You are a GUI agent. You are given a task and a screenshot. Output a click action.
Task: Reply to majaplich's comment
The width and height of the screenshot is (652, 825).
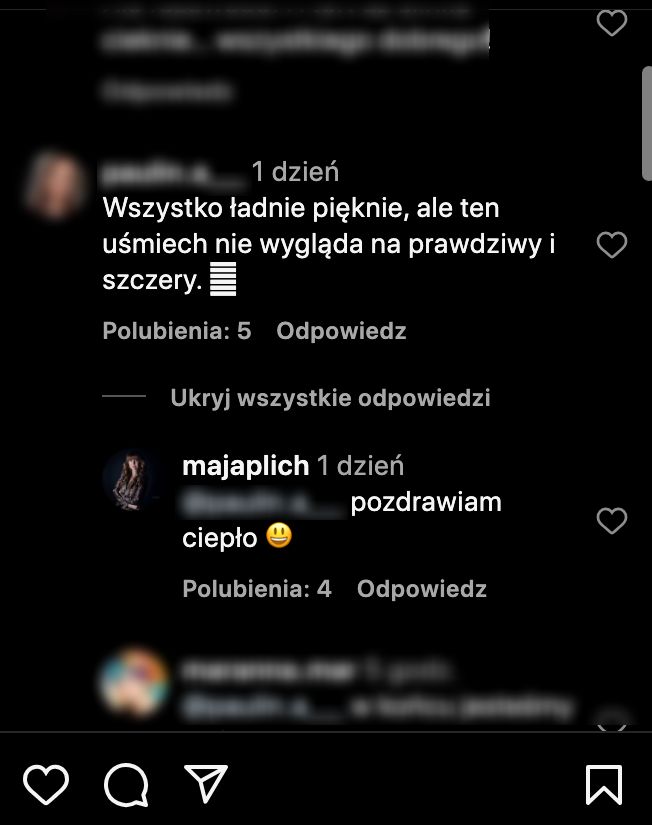tap(421, 589)
